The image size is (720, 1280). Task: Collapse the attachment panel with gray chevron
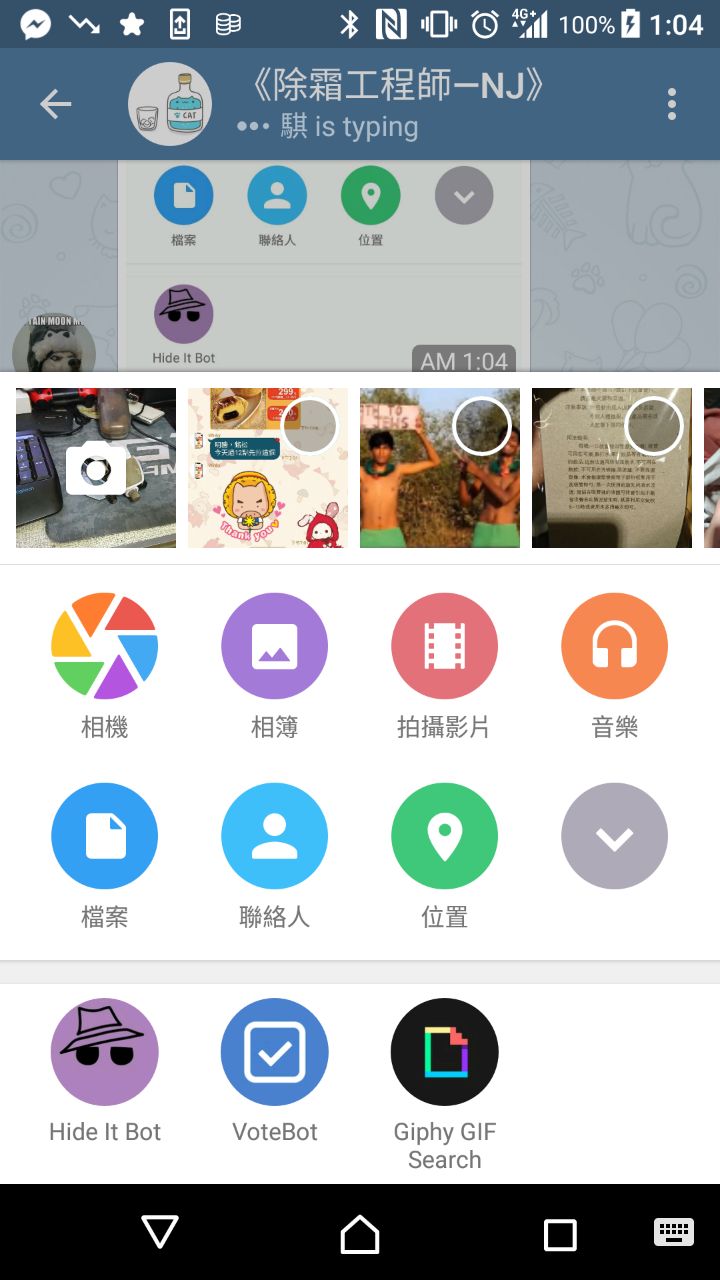tap(614, 836)
